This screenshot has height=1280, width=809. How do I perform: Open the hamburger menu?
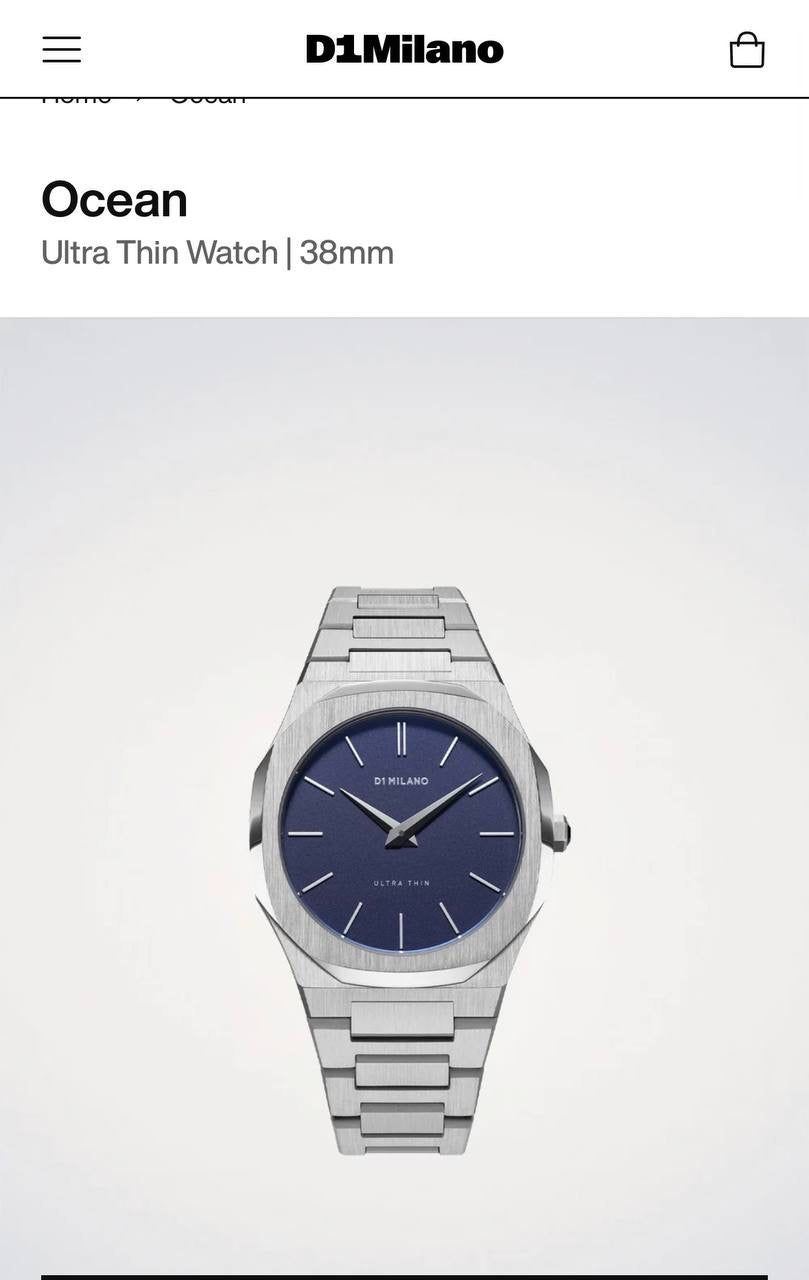click(x=61, y=49)
